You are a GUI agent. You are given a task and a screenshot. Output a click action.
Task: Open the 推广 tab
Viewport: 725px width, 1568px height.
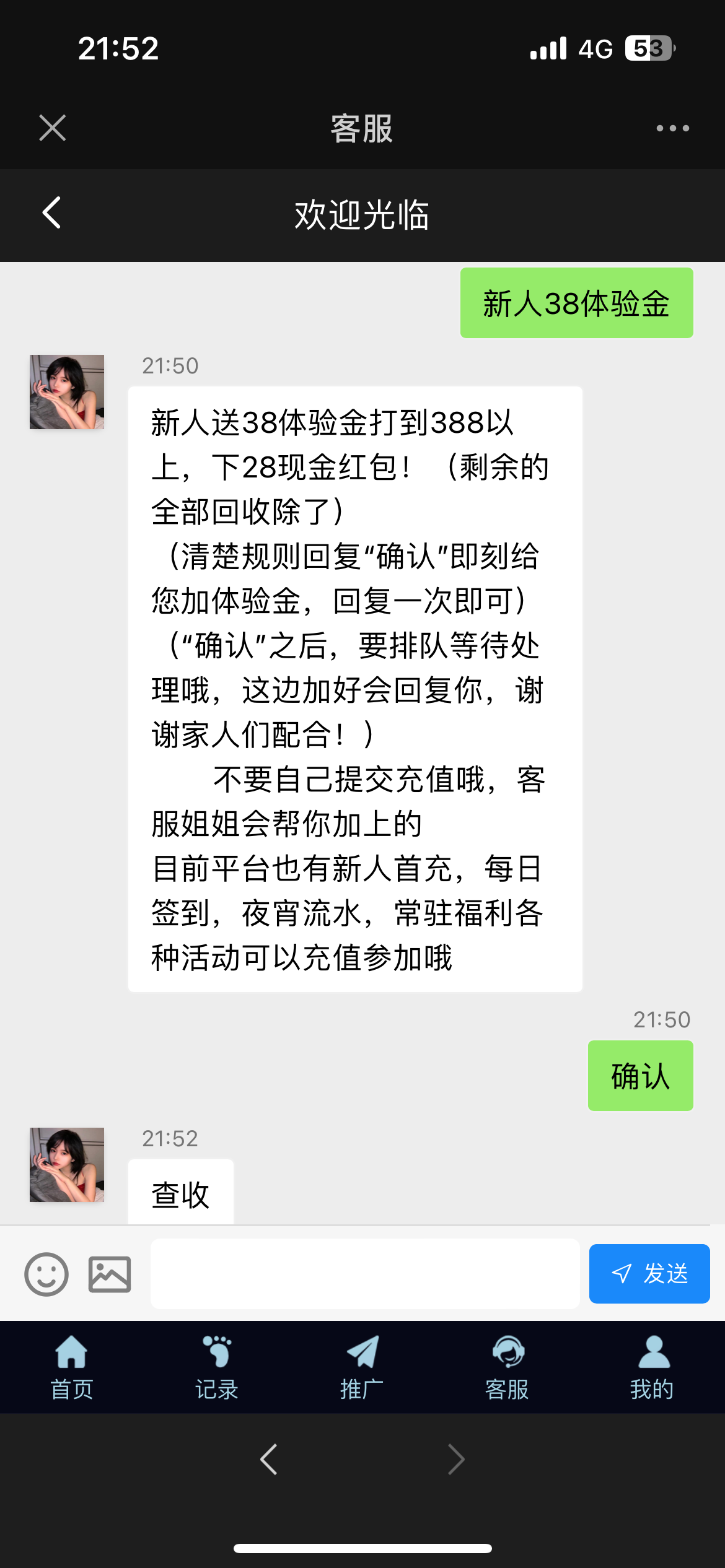[362, 1367]
